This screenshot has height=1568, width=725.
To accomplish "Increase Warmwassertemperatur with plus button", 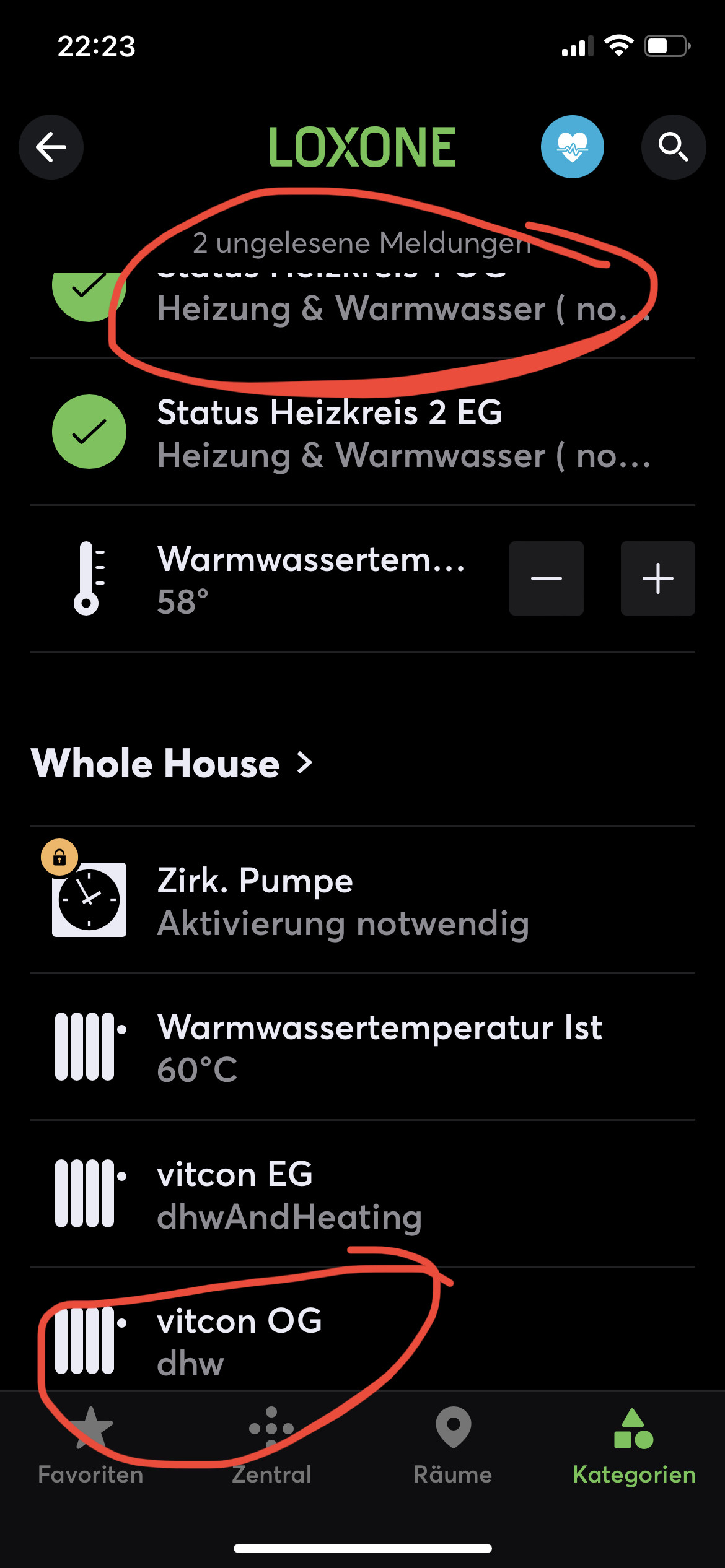I will point(657,578).
